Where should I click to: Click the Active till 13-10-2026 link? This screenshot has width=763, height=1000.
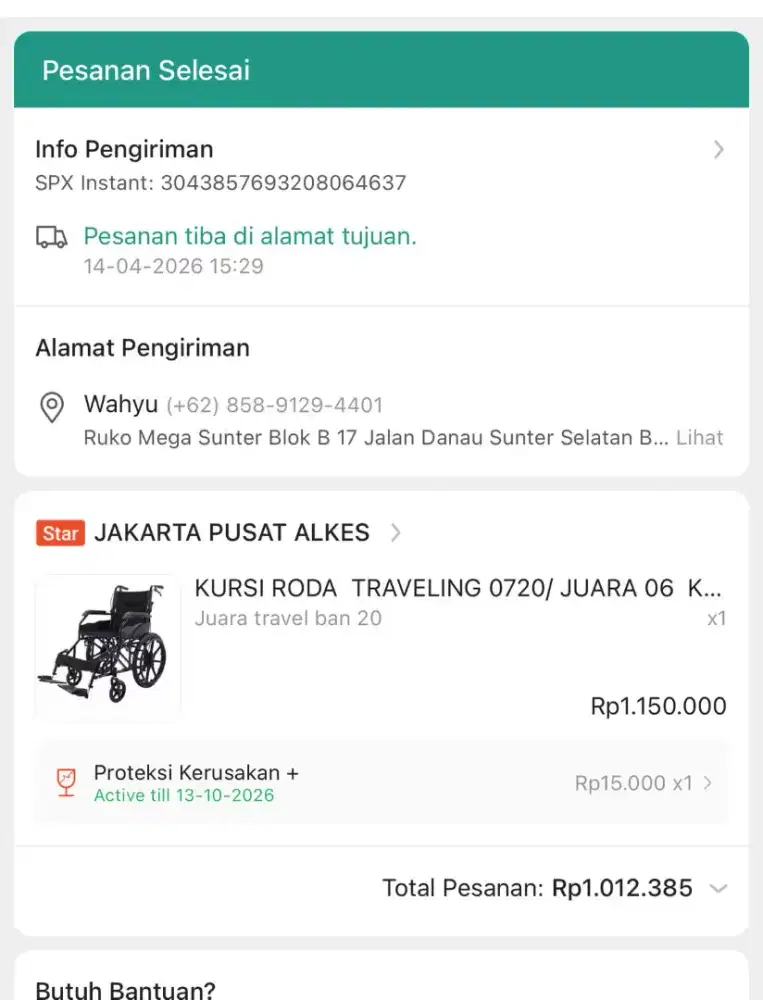pos(182,795)
